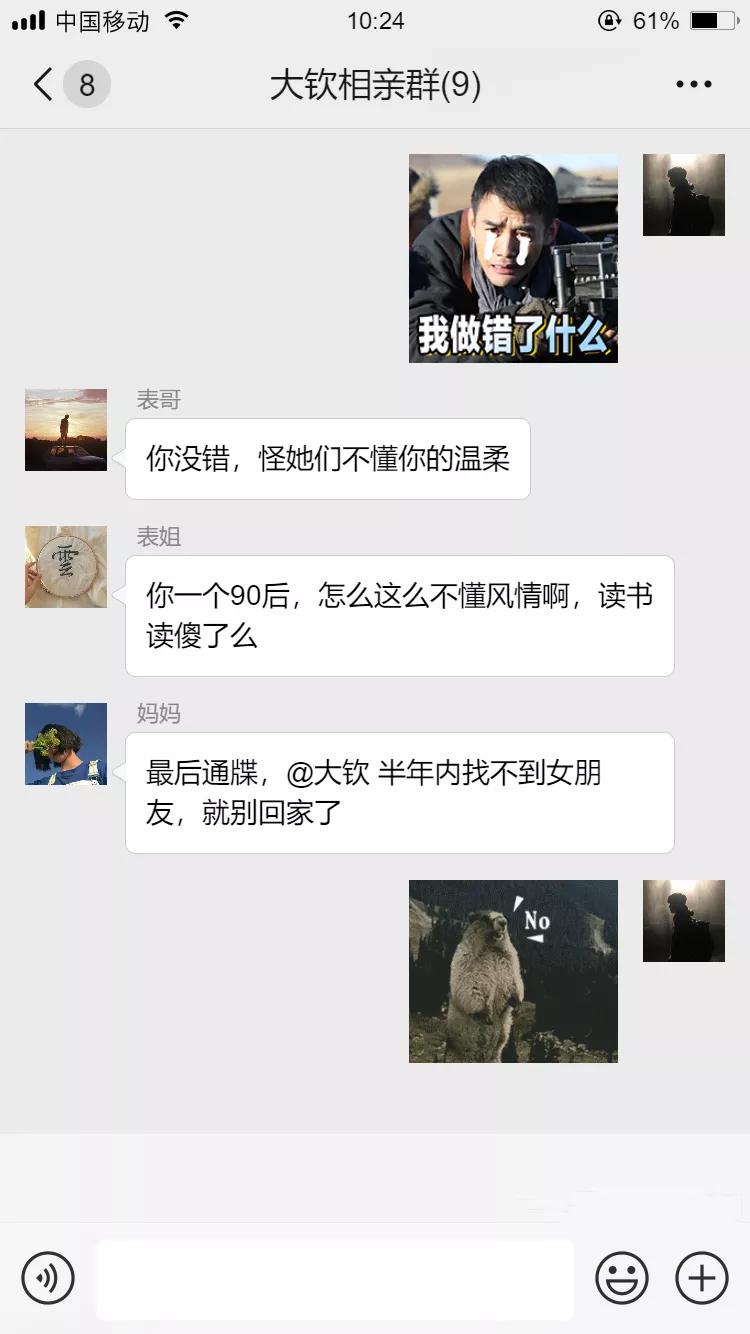Switch to voice message input mode
The width and height of the screenshot is (750, 1334).
49,1277
